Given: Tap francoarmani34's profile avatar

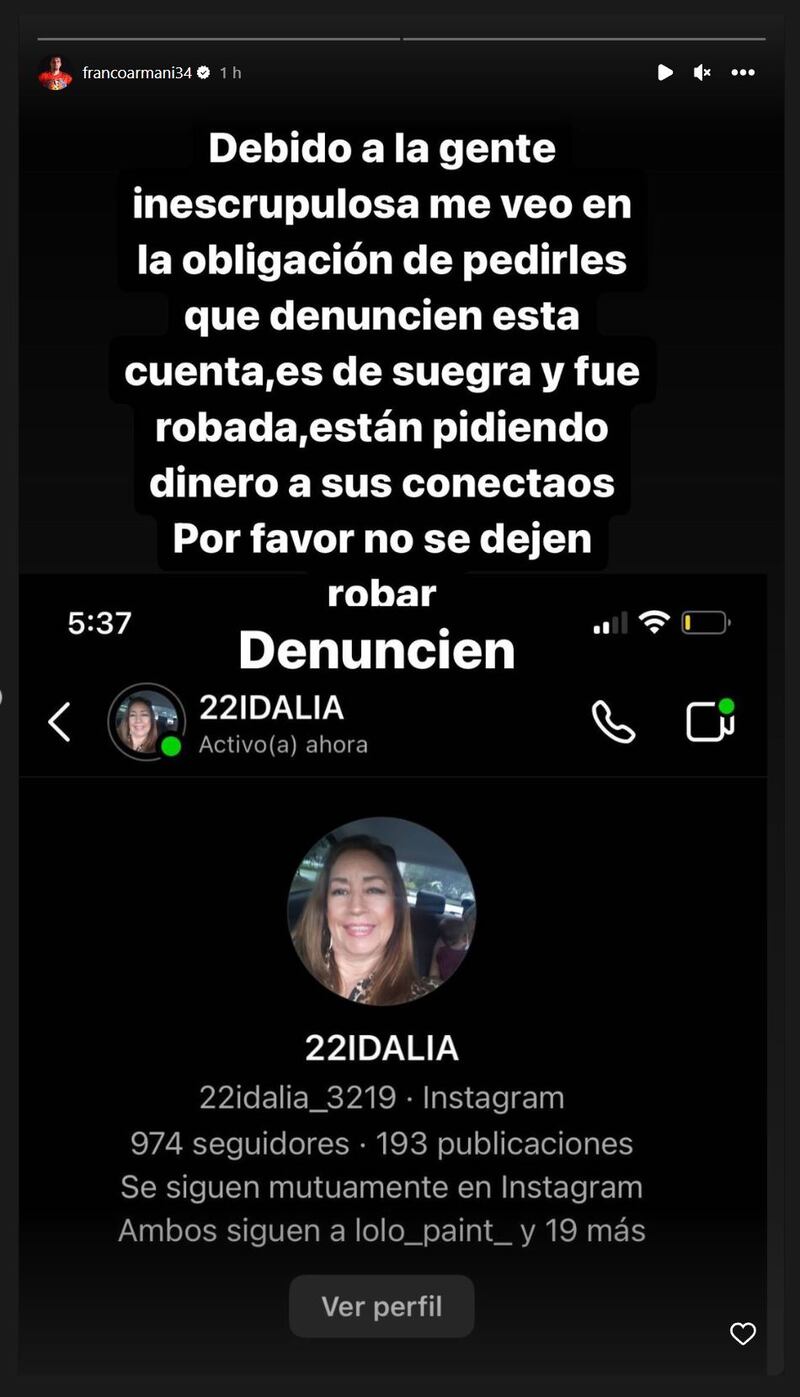Looking at the screenshot, I should pos(56,73).
